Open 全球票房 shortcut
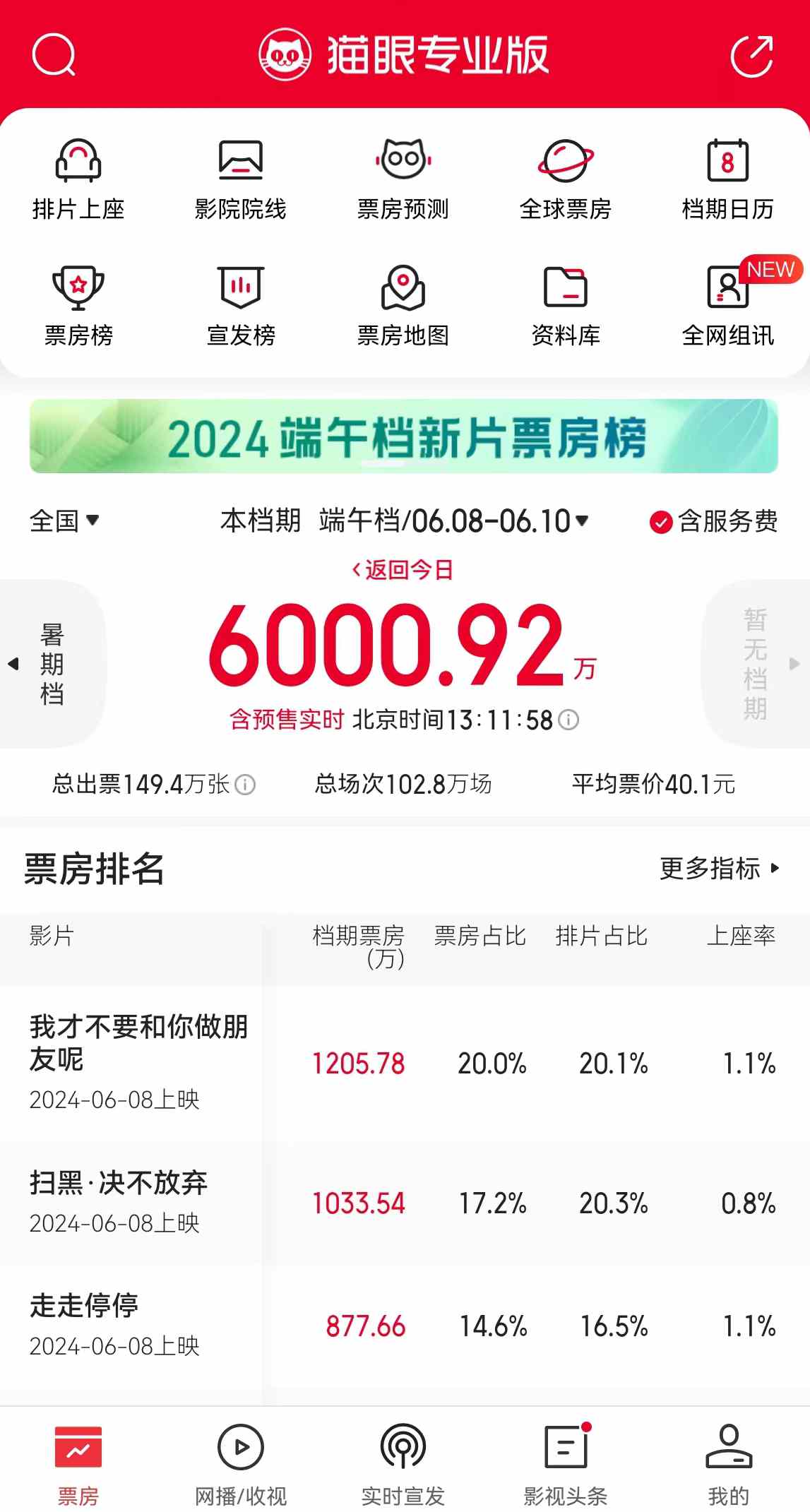Screen dimensions: 810x1512 coord(565,180)
